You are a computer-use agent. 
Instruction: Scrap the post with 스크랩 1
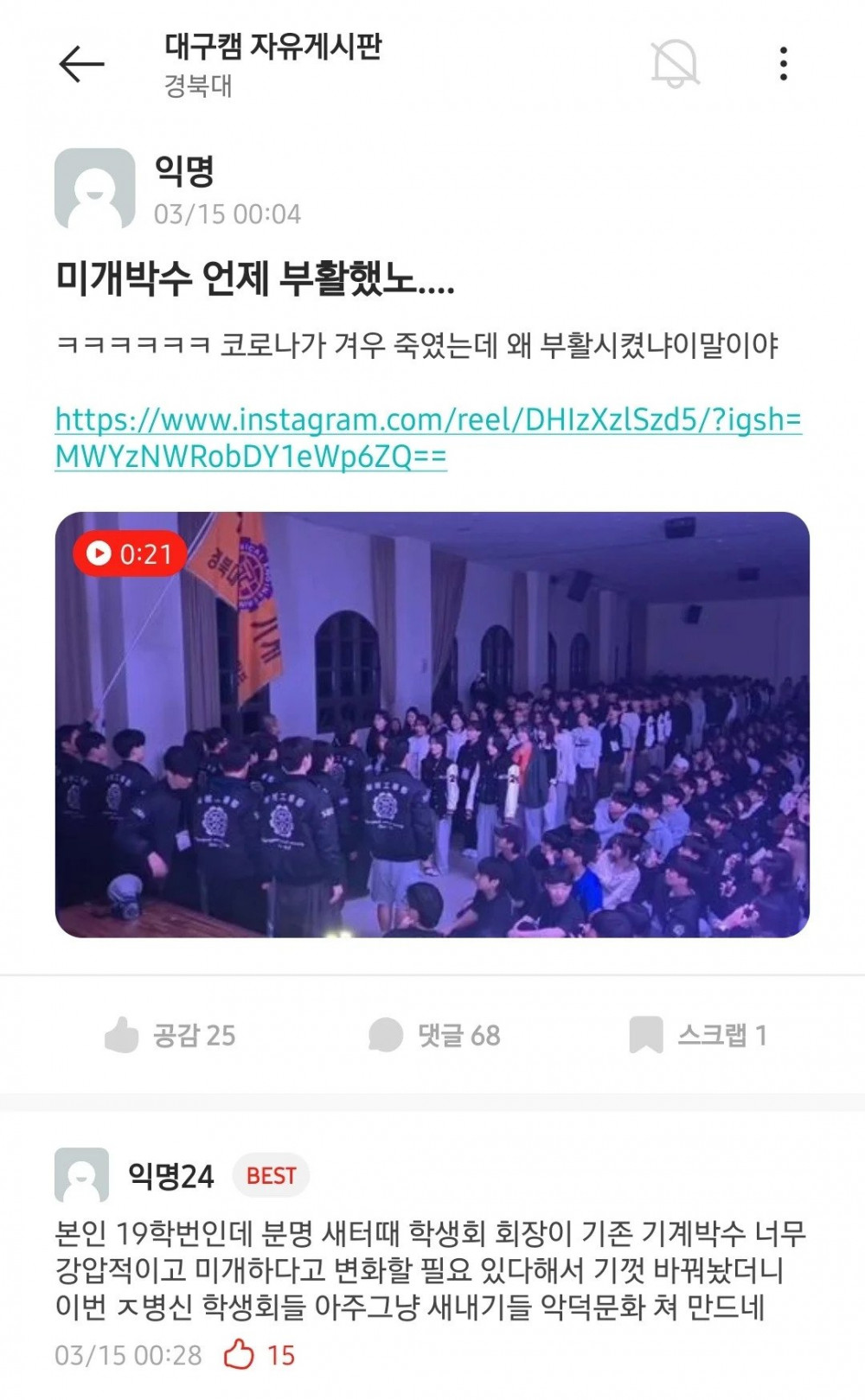coord(698,1034)
